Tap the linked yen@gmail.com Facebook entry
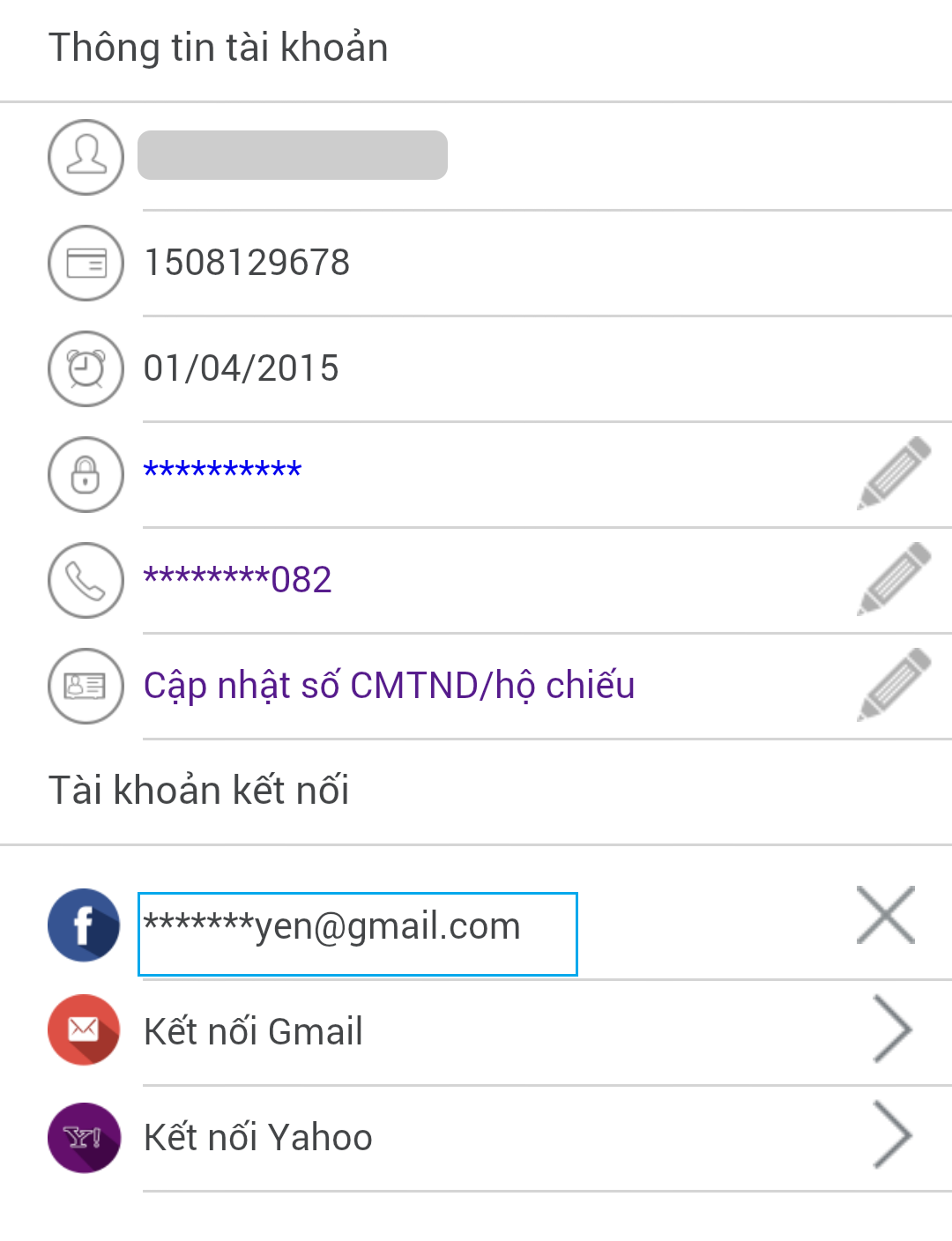This screenshot has height=1241, width=952. tap(357, 933)
